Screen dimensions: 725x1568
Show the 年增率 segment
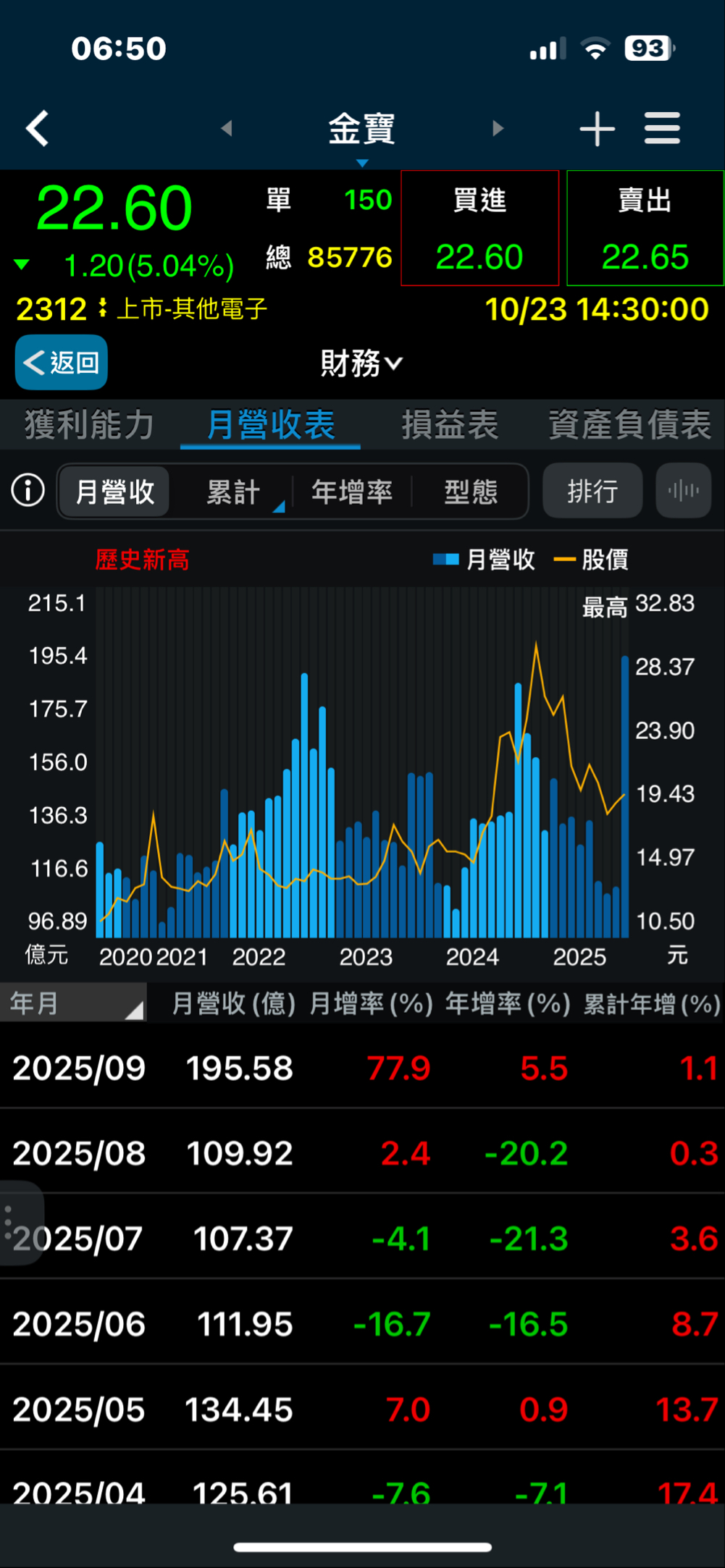pyautogui.click(x=352, y=492)
